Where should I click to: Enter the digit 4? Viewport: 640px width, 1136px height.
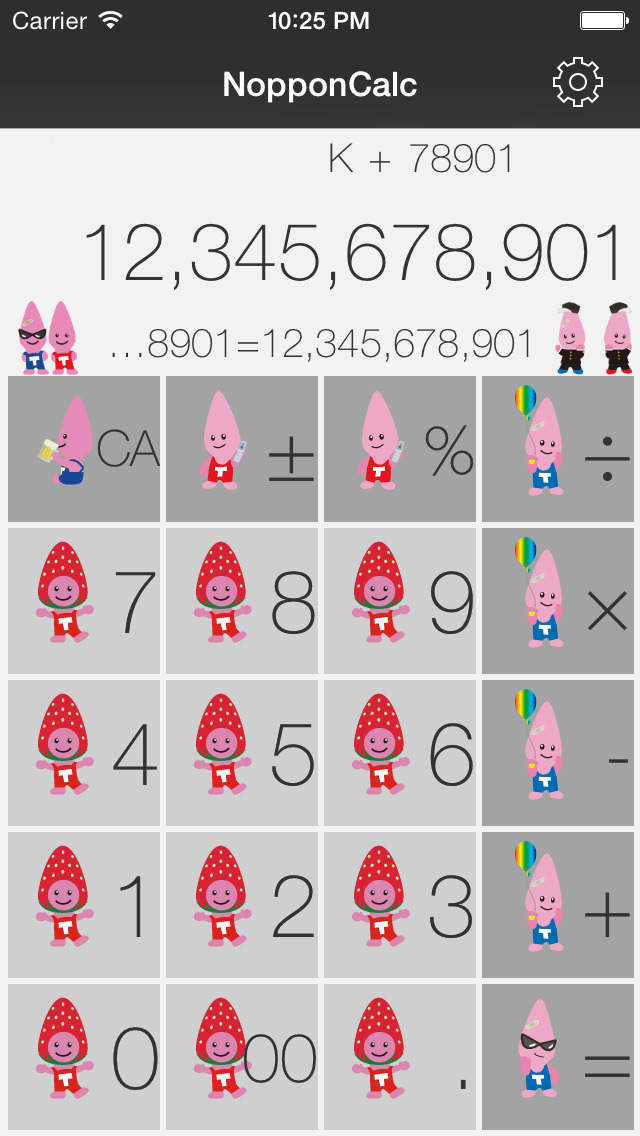(84, 753)
